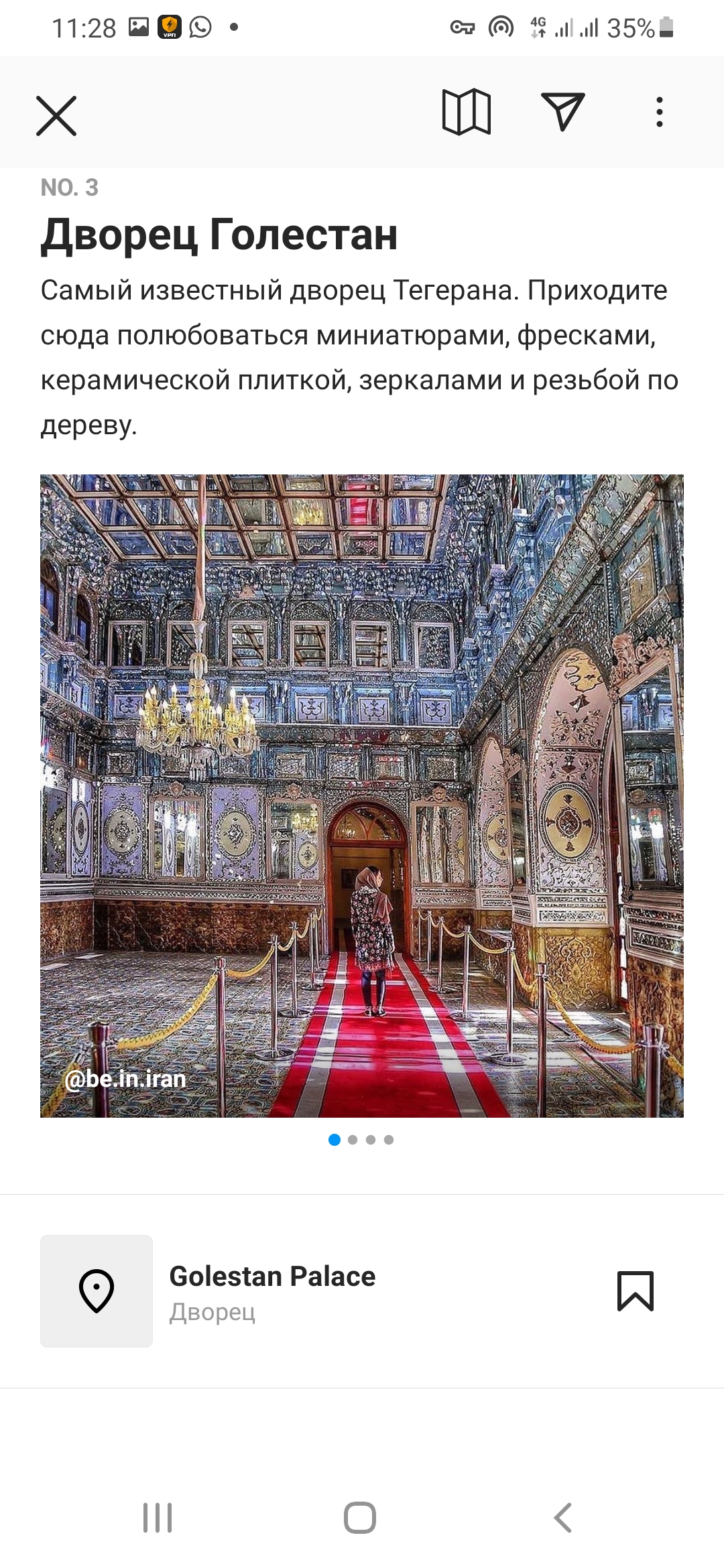Image resolution: width=724 pixels, height=1568 pixels.
Task: Open the Golestan Palace location row
Action: click(x=271, y=1291)
